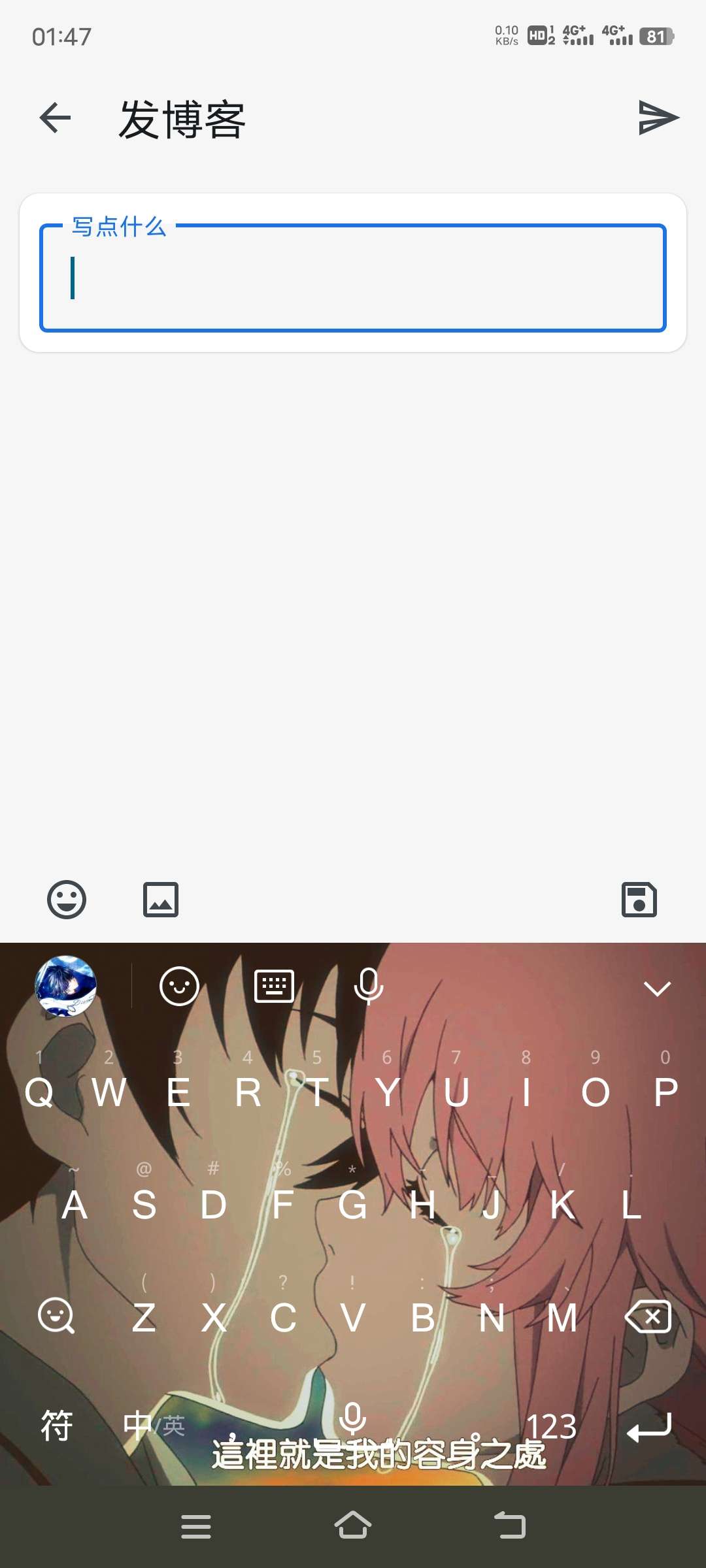Start voice input from the keyboard toolbar microphone
This screenshot has width=706, height=1568.
coord(368,986)
